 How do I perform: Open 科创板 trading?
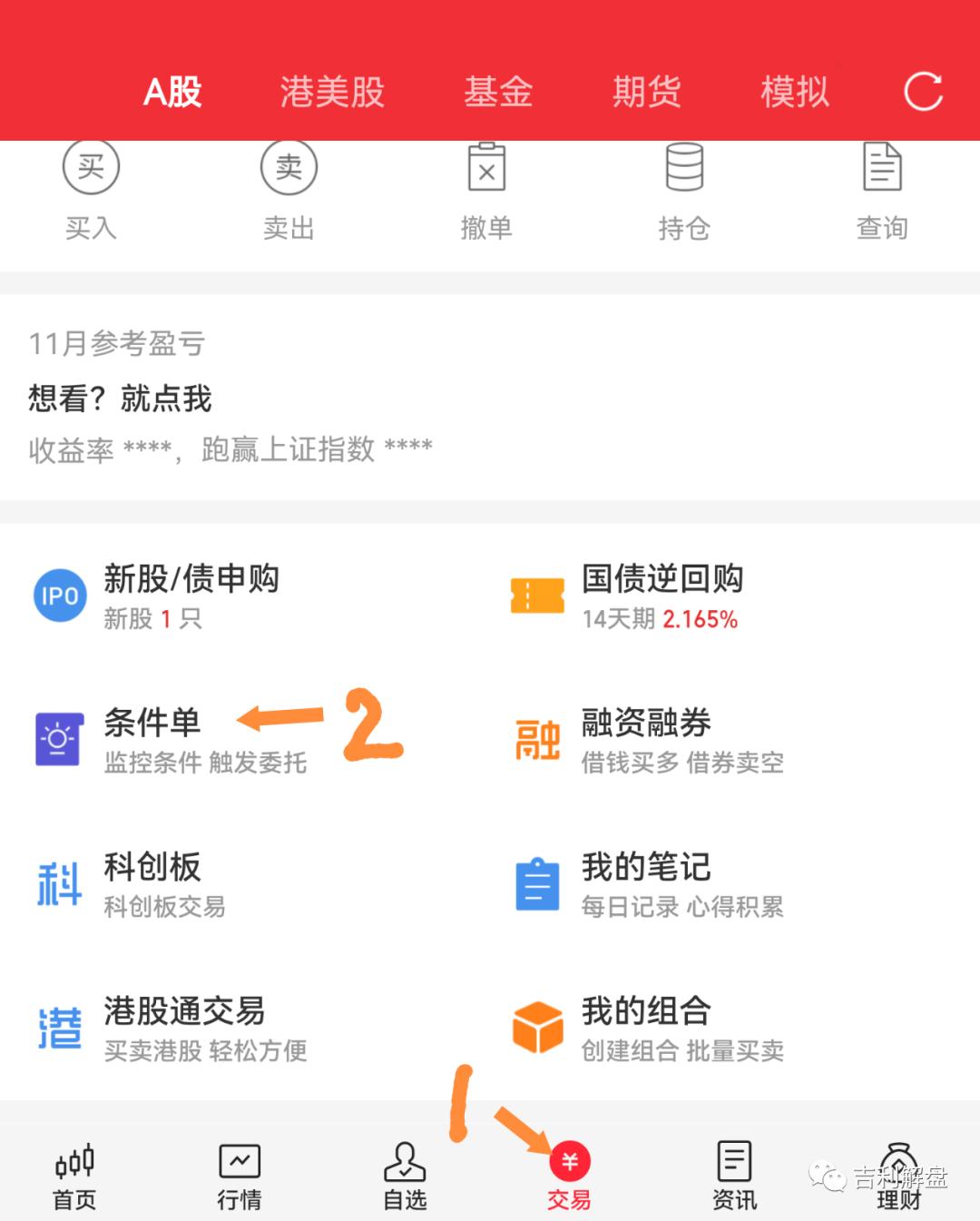click(x=152, y=883)
